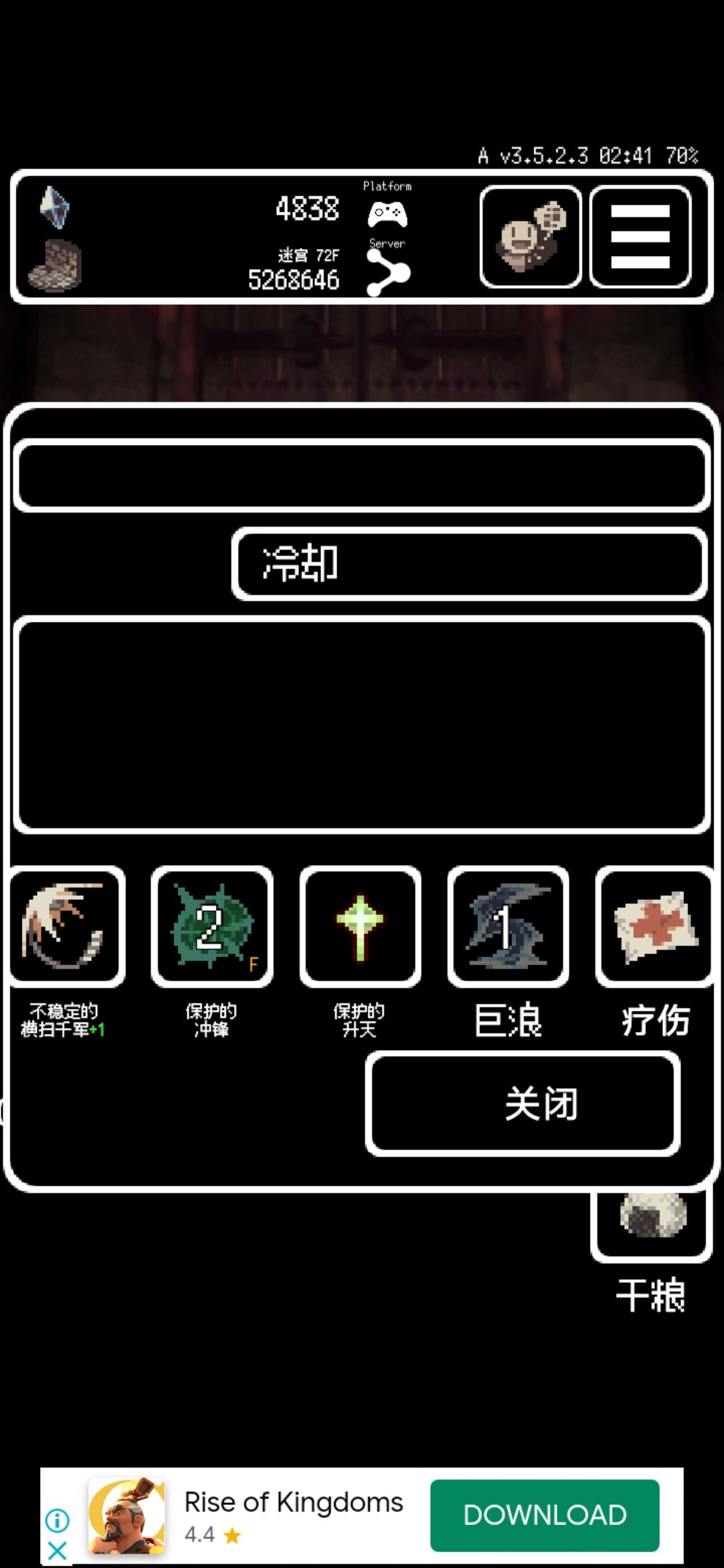Activate the 保护的升天 skill
The image size is (724, 1568).
pos(360,928)
